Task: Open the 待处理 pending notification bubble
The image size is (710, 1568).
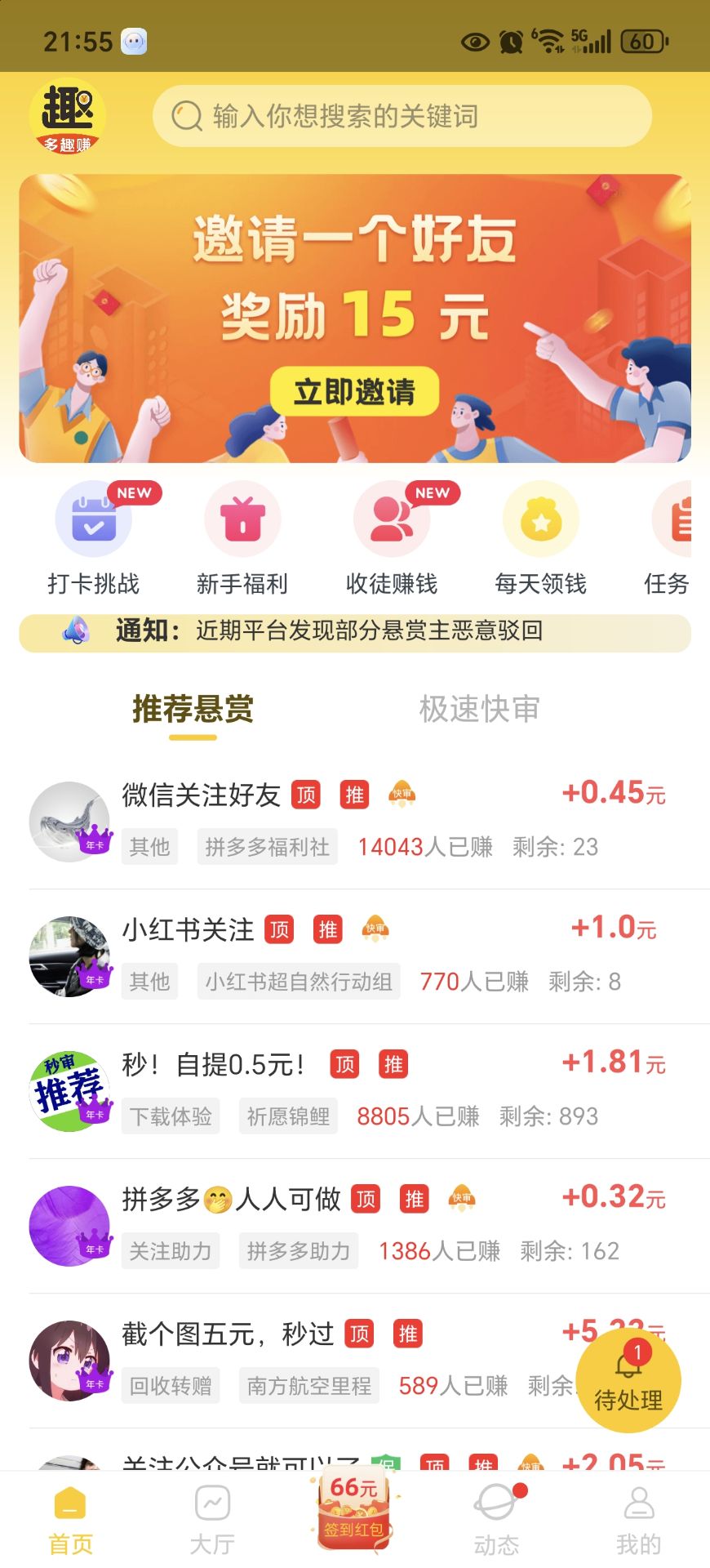Action: click(x=628, y=1380)
